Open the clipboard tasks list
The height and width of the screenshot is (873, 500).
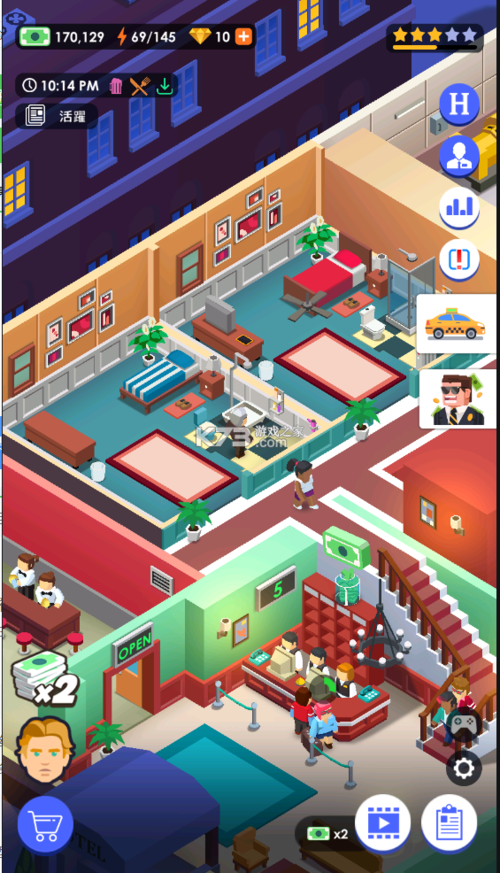pyautogui.click(x=449, y=824)
